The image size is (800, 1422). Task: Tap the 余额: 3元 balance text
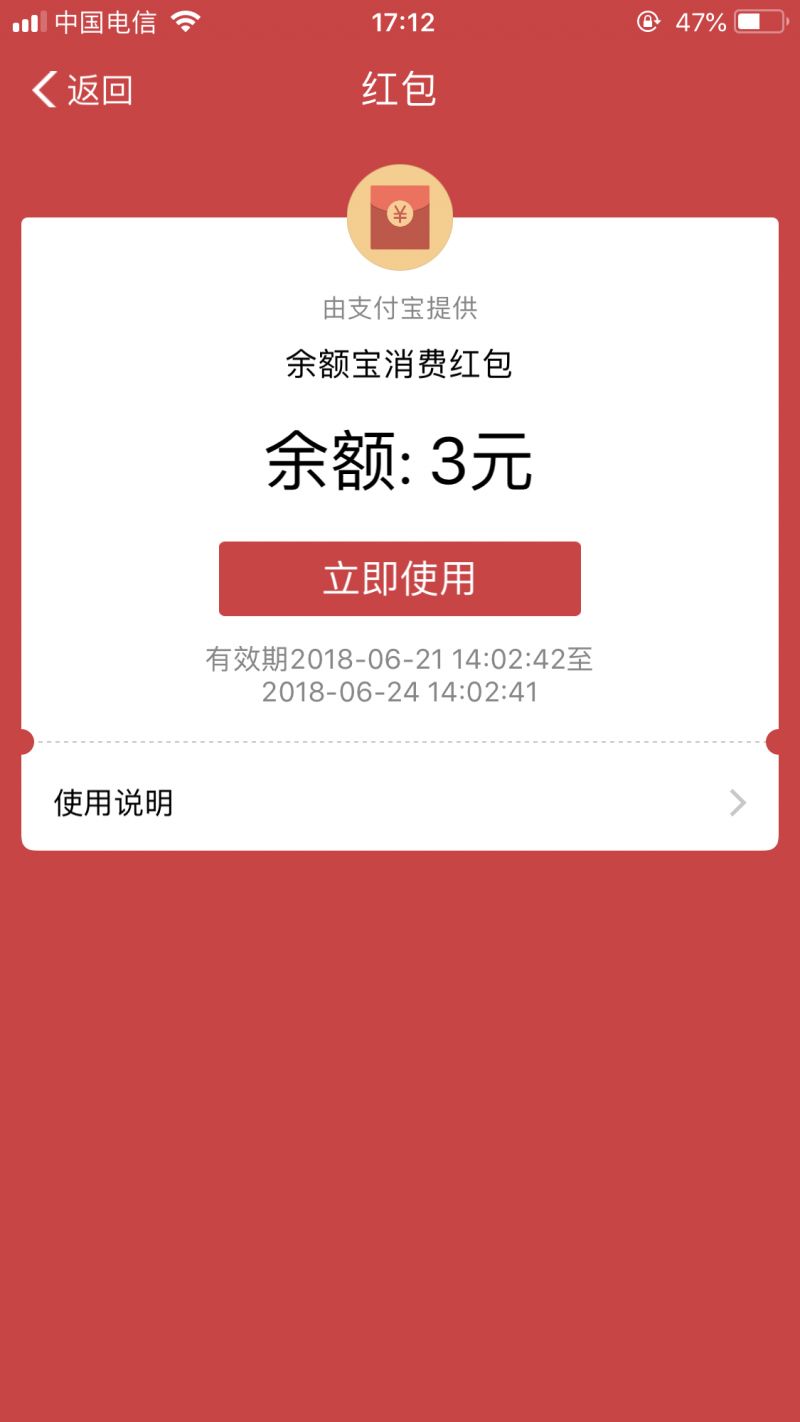400,460
